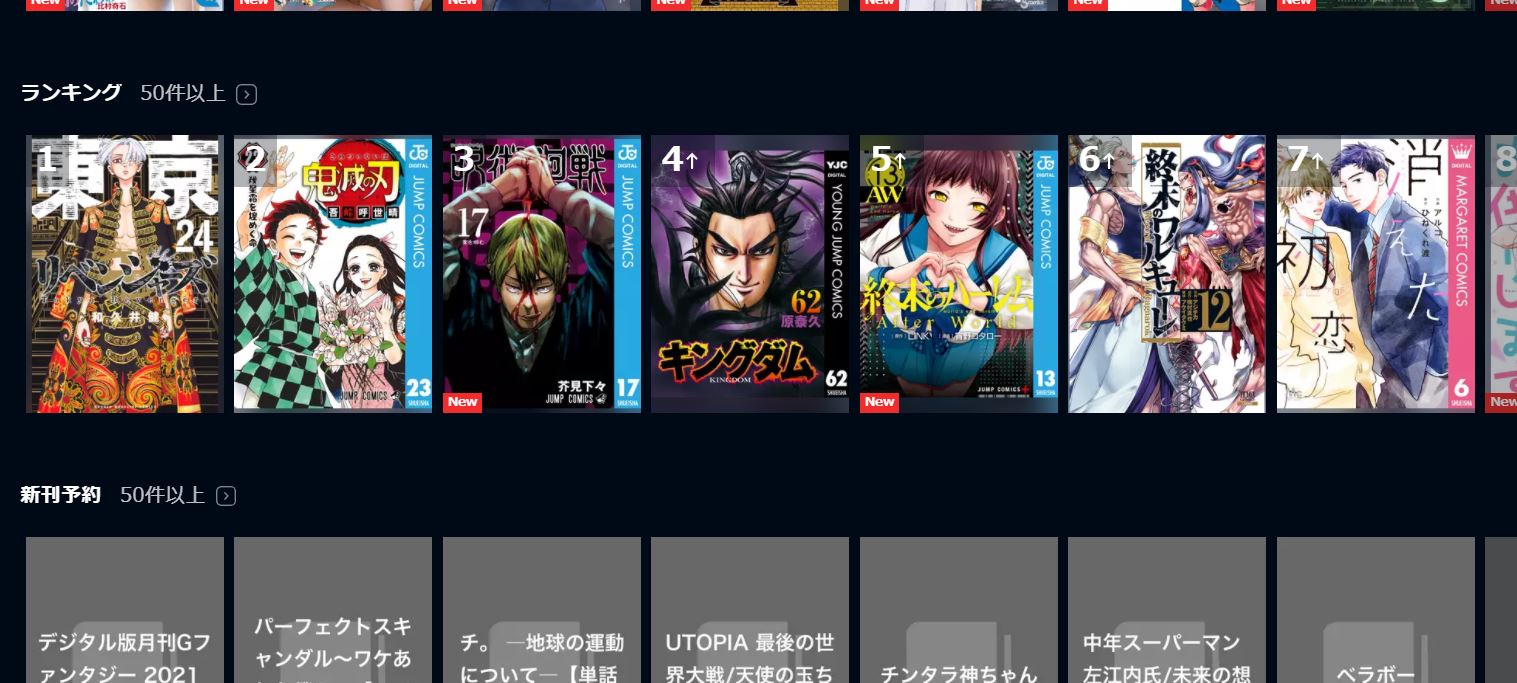Expand the 新刊予約 list with the chevron

226,496
